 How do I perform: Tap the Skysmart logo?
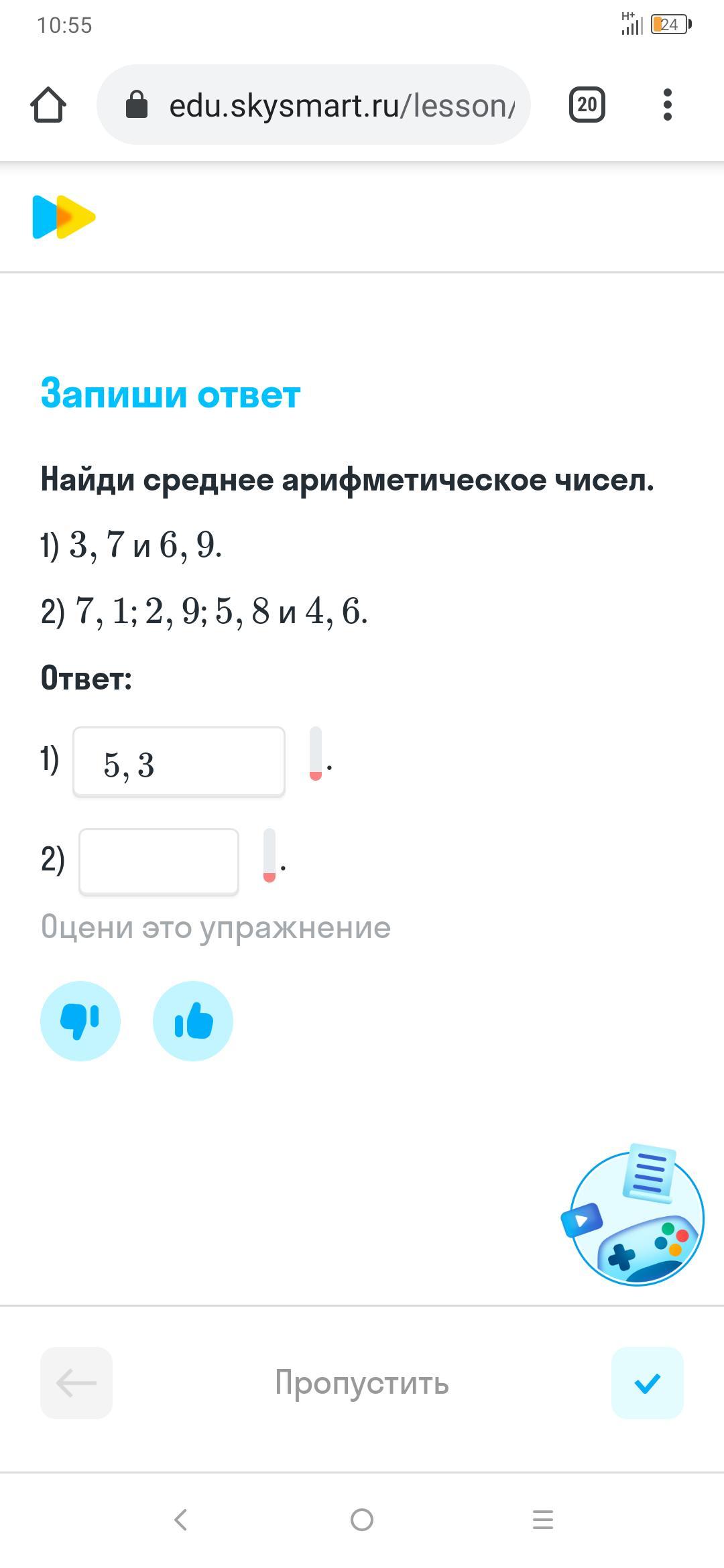tap(64, 216)
